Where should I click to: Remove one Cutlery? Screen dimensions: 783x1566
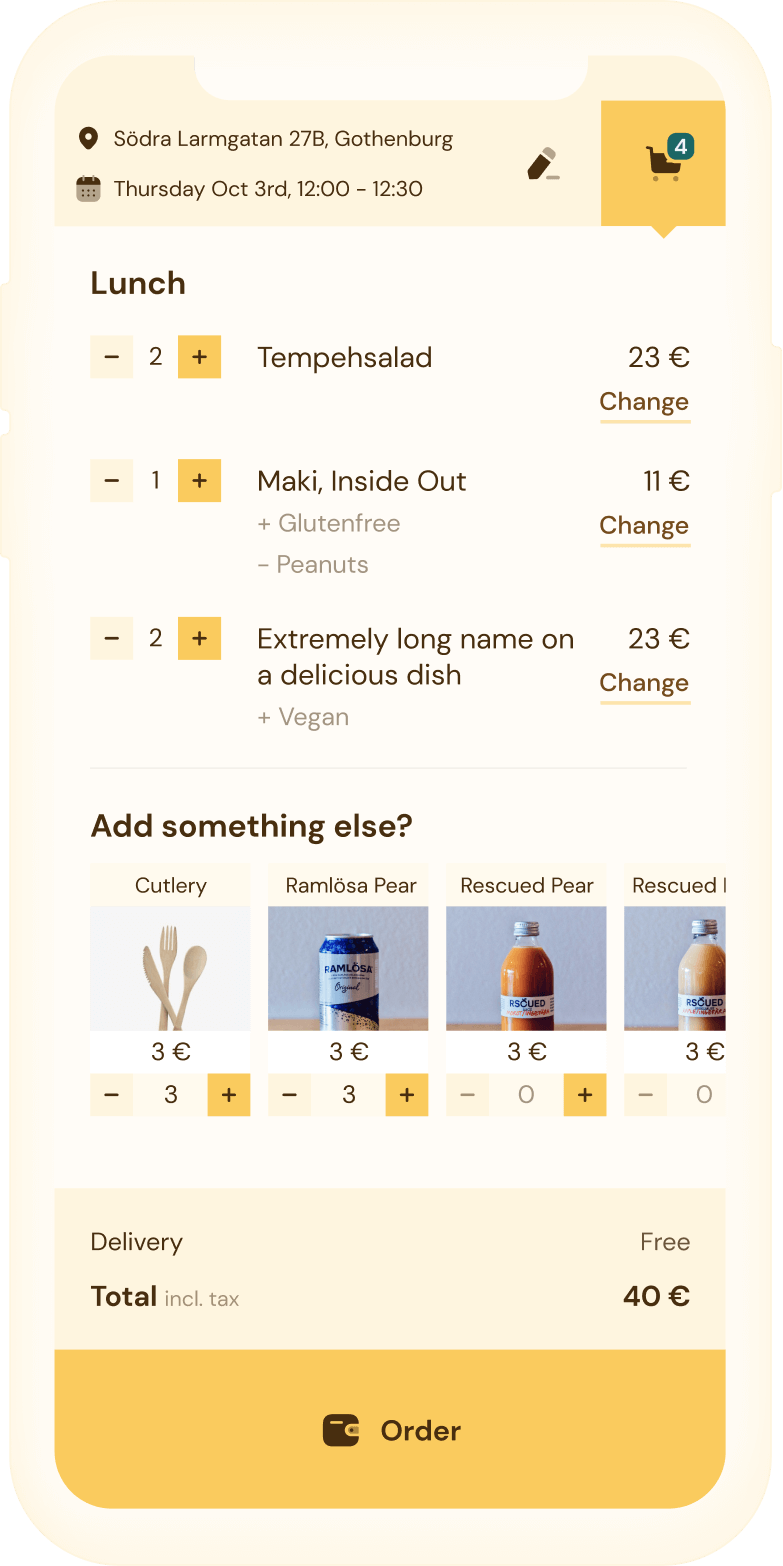tap(112, 1095)
